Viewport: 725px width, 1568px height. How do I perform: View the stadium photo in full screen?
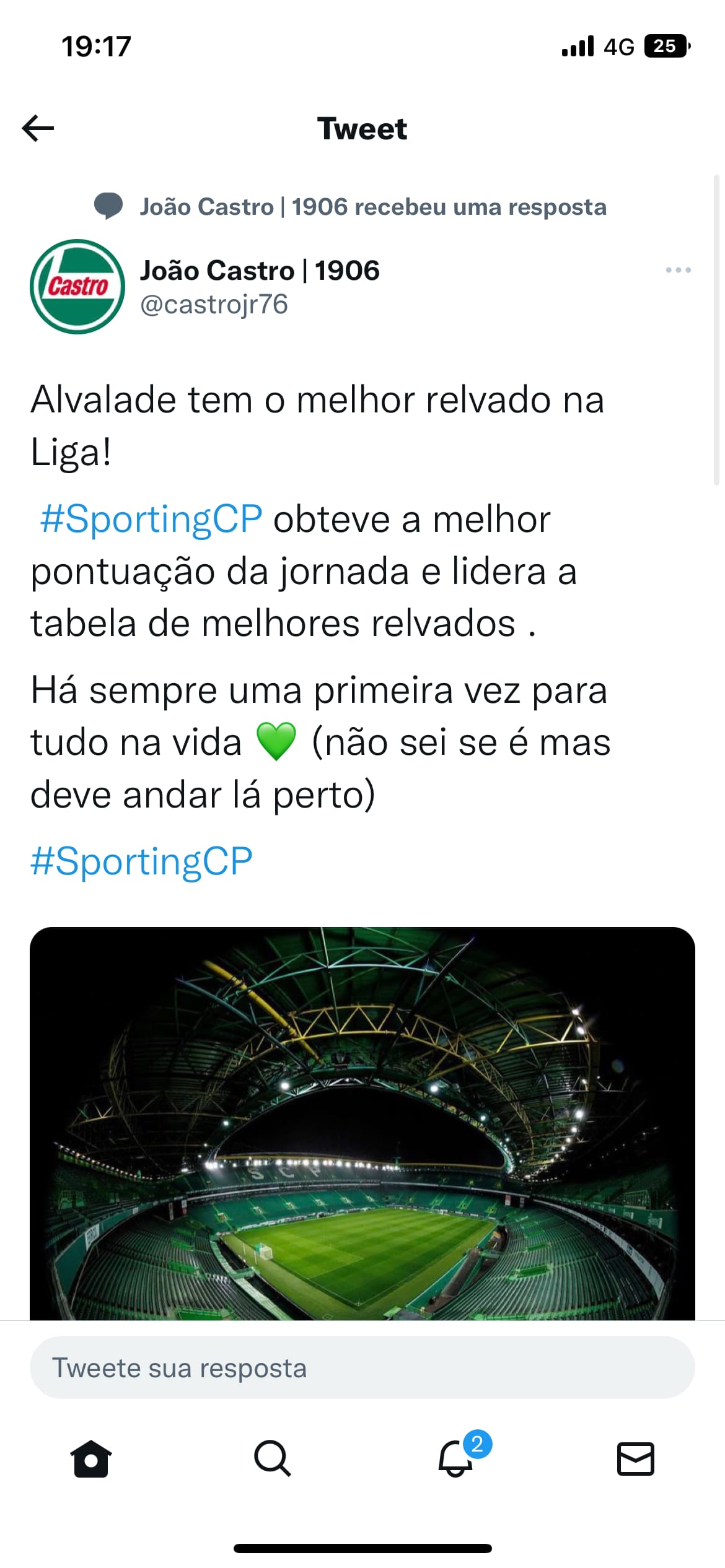pyautogui.click(x=362, y=1123)
